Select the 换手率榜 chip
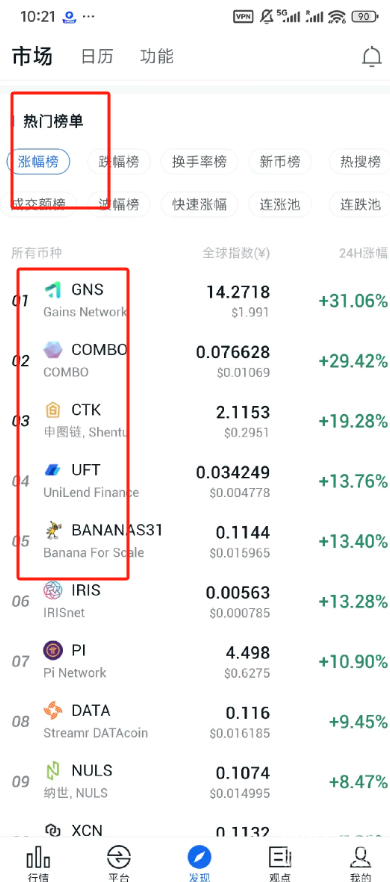Screen dimensions: 390x882 click(x=199, y=163)
